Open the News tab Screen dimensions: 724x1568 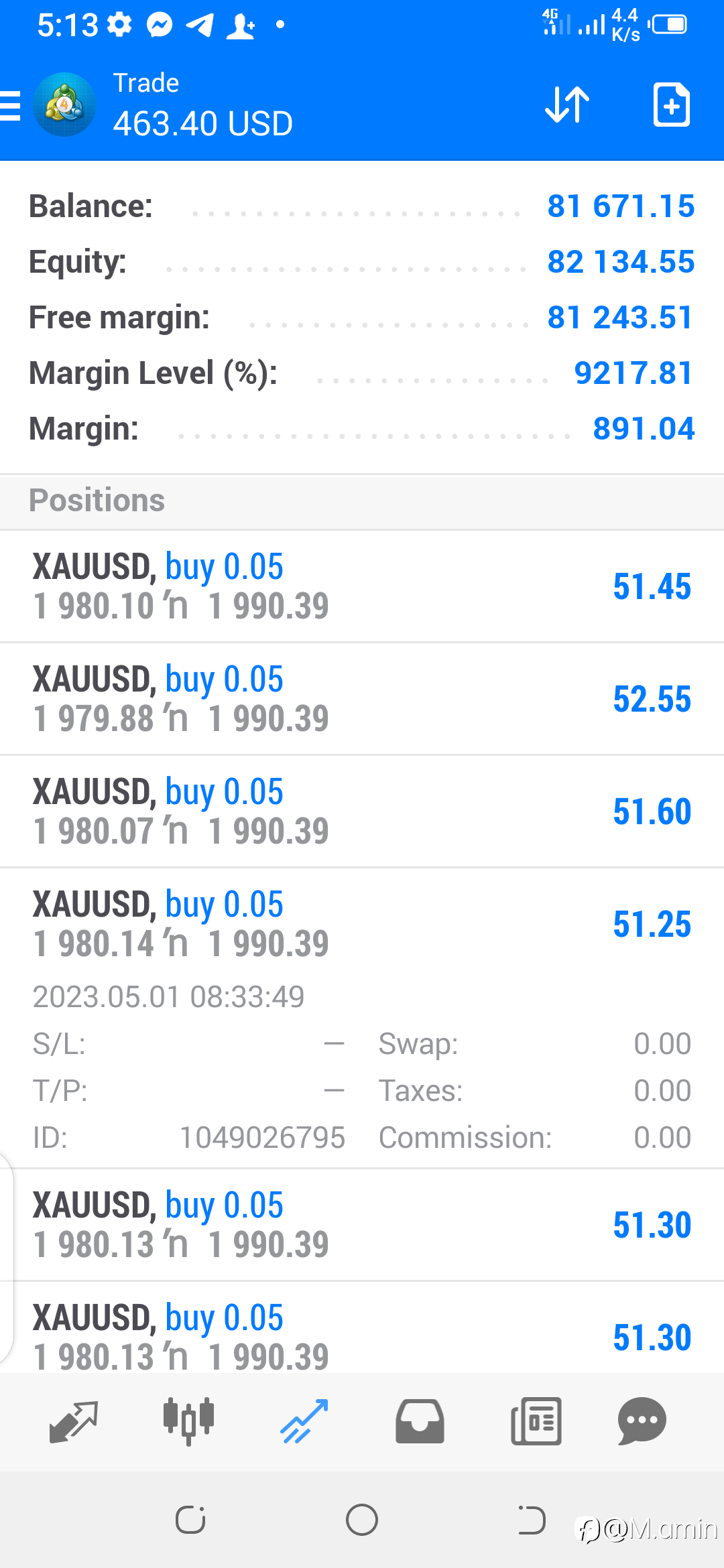[x=536, y=1421]
